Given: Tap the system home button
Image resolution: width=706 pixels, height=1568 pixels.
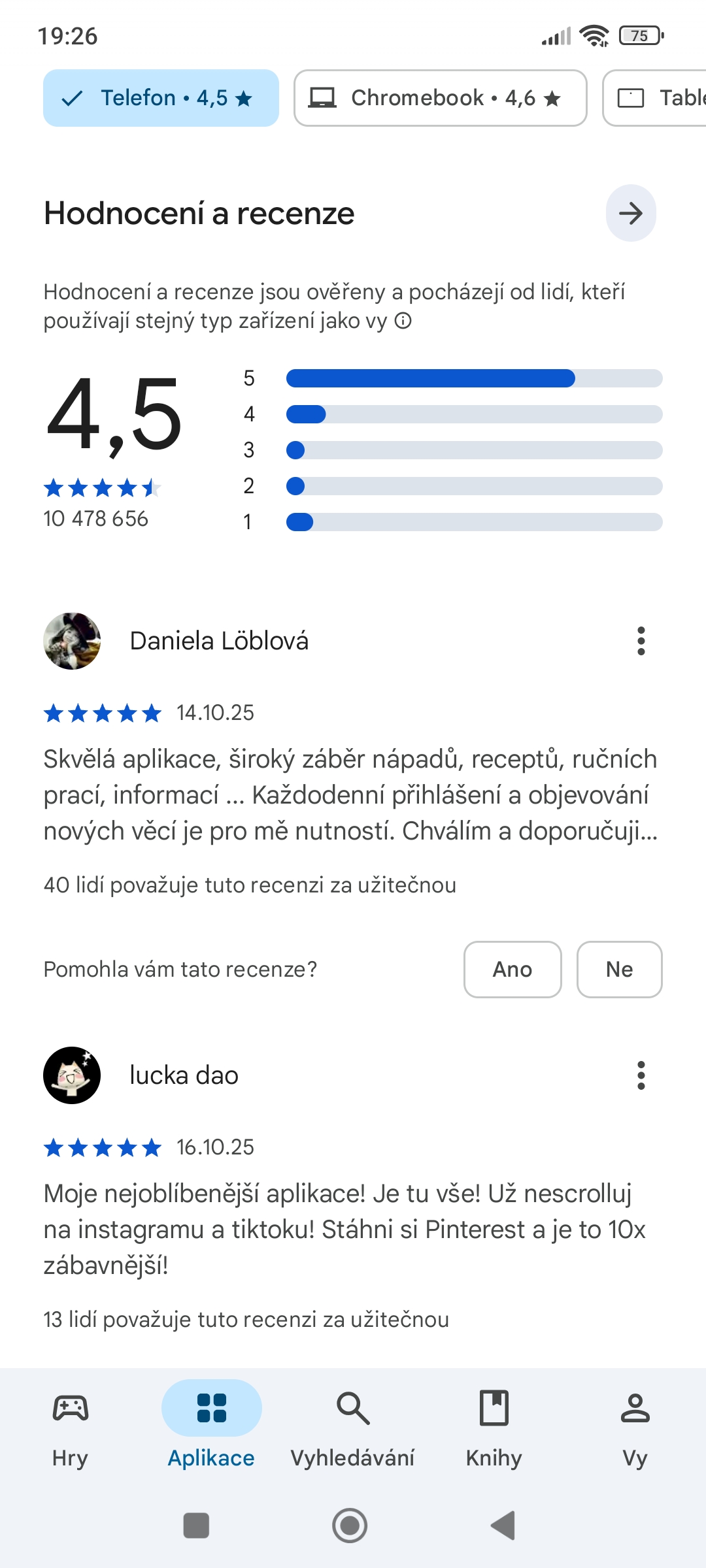Looking at the screenshot, I should point(350,1526).
